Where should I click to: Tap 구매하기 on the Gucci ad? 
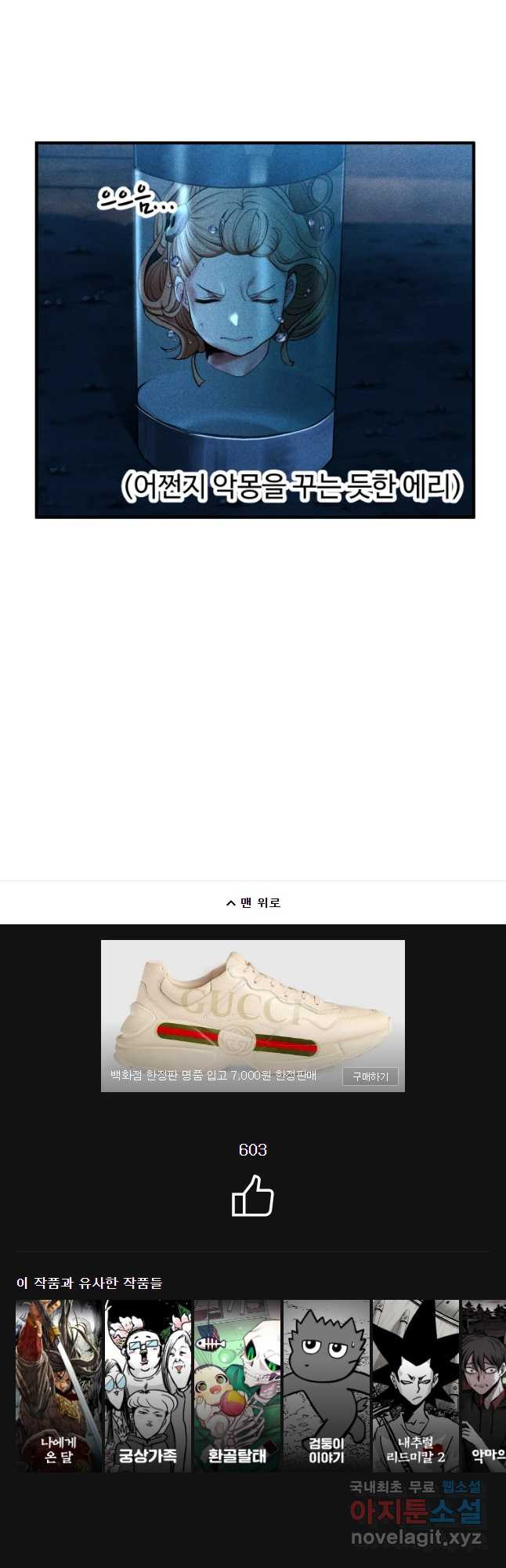coord(370,1076)
